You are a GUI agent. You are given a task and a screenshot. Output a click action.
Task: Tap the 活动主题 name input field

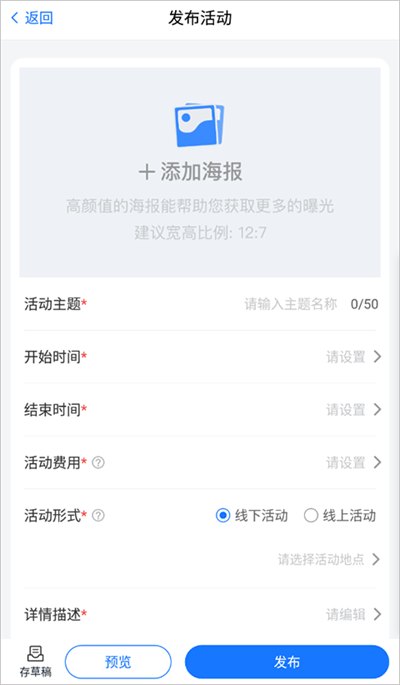(290, 304)
